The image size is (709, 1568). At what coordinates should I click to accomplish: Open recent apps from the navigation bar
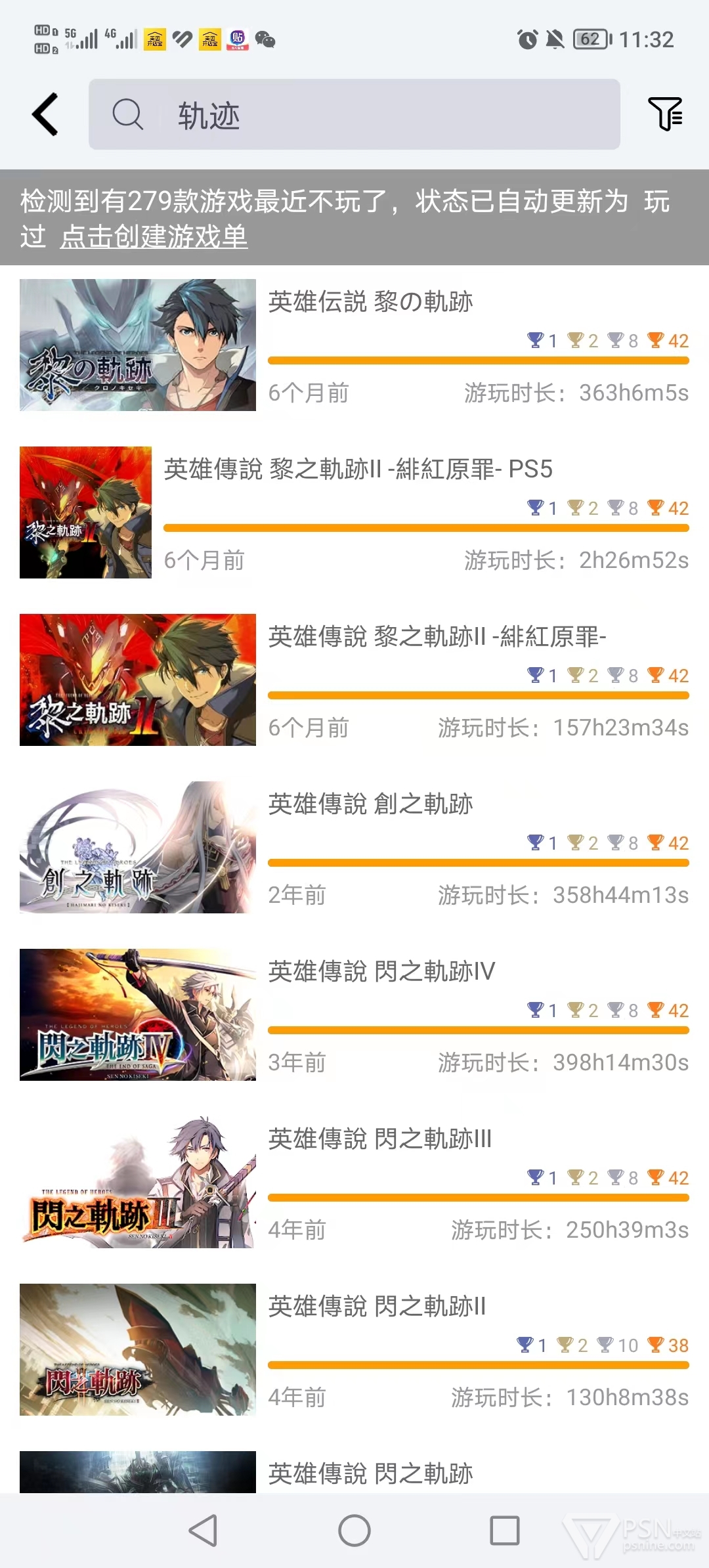[x=505, y=1531]
